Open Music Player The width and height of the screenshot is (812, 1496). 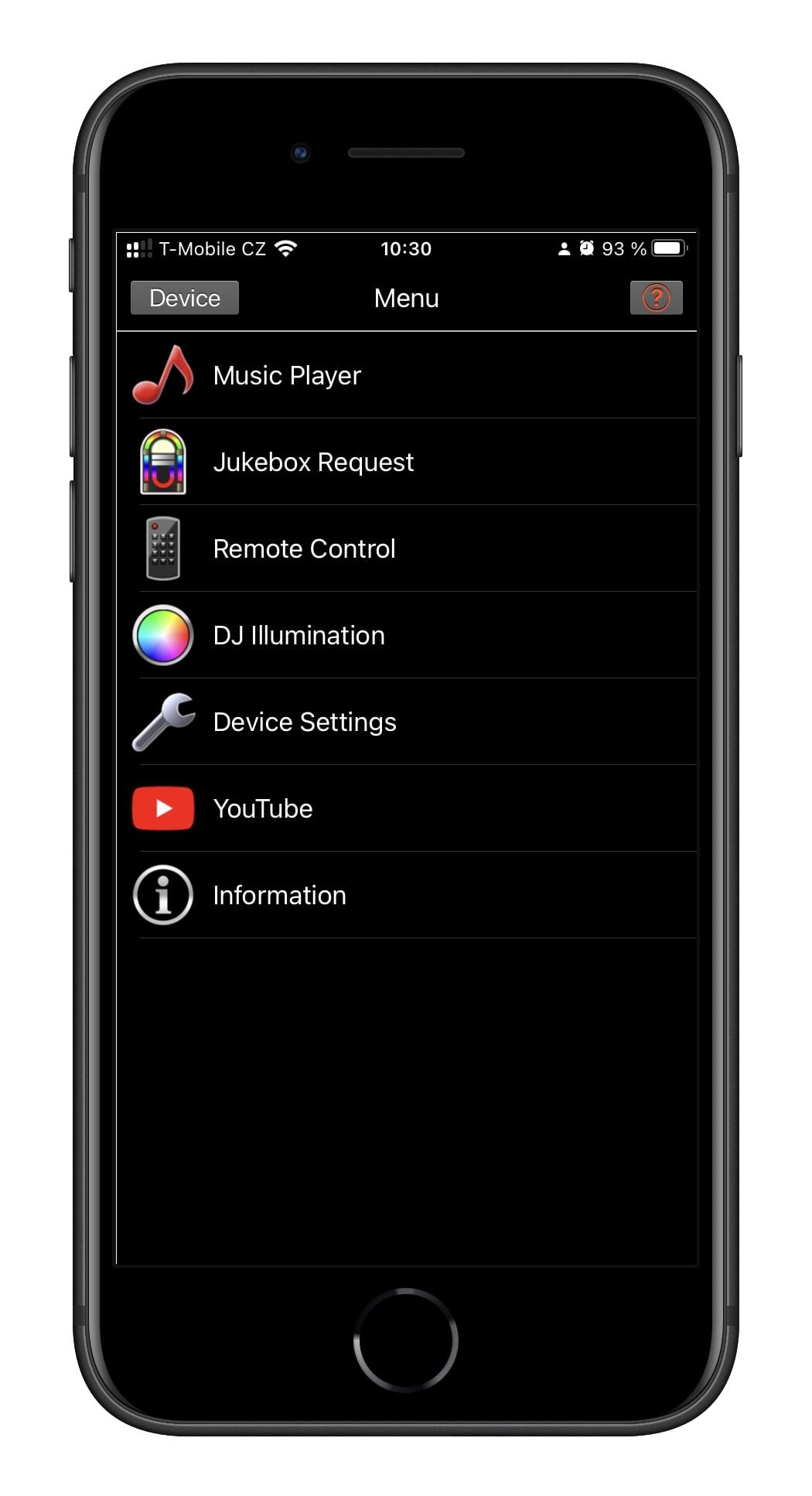(x=407, y=375)
